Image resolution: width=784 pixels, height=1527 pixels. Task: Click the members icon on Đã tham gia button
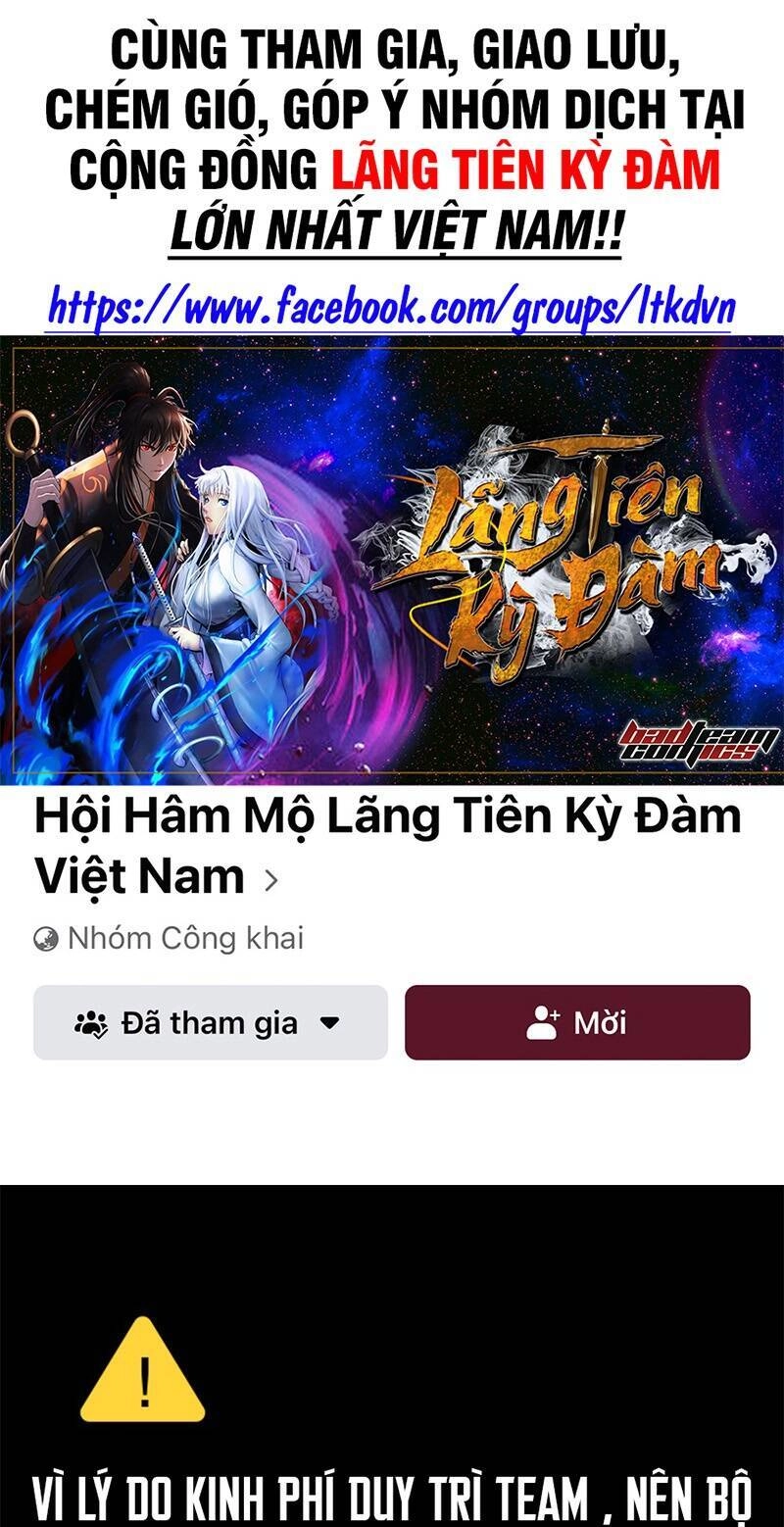[93, 1023]
